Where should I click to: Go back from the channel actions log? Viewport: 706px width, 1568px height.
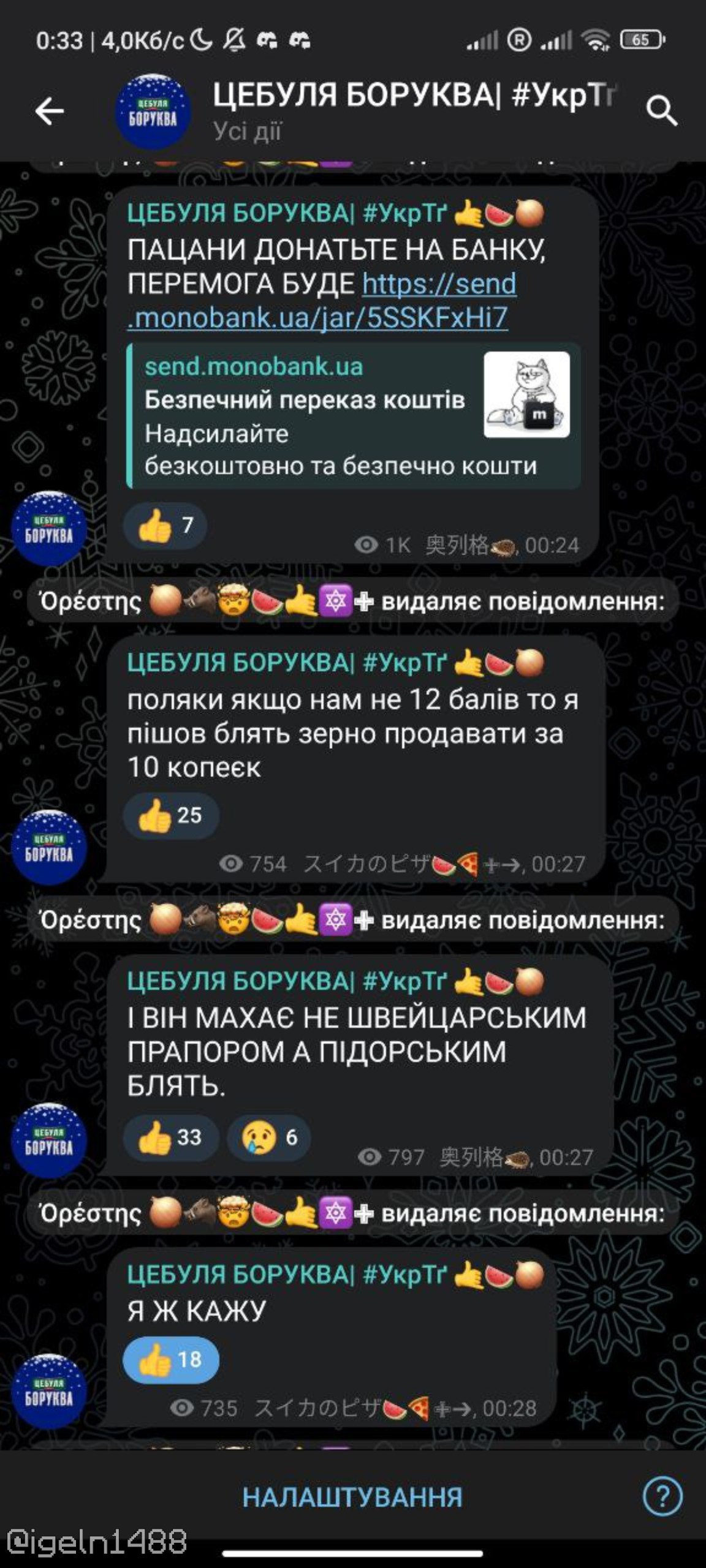(x=50, y=111)
